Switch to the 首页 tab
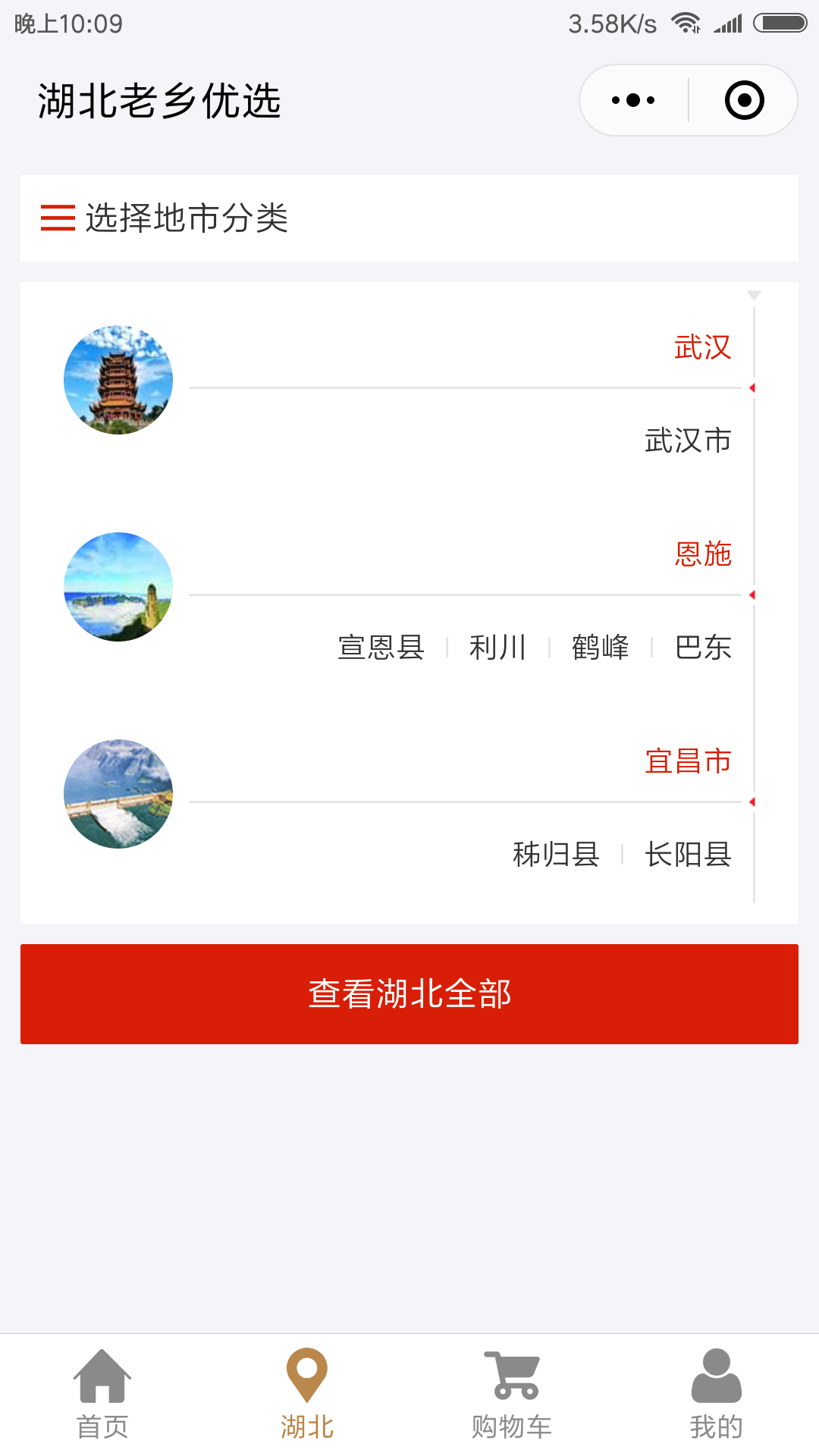 (102, 1395)
